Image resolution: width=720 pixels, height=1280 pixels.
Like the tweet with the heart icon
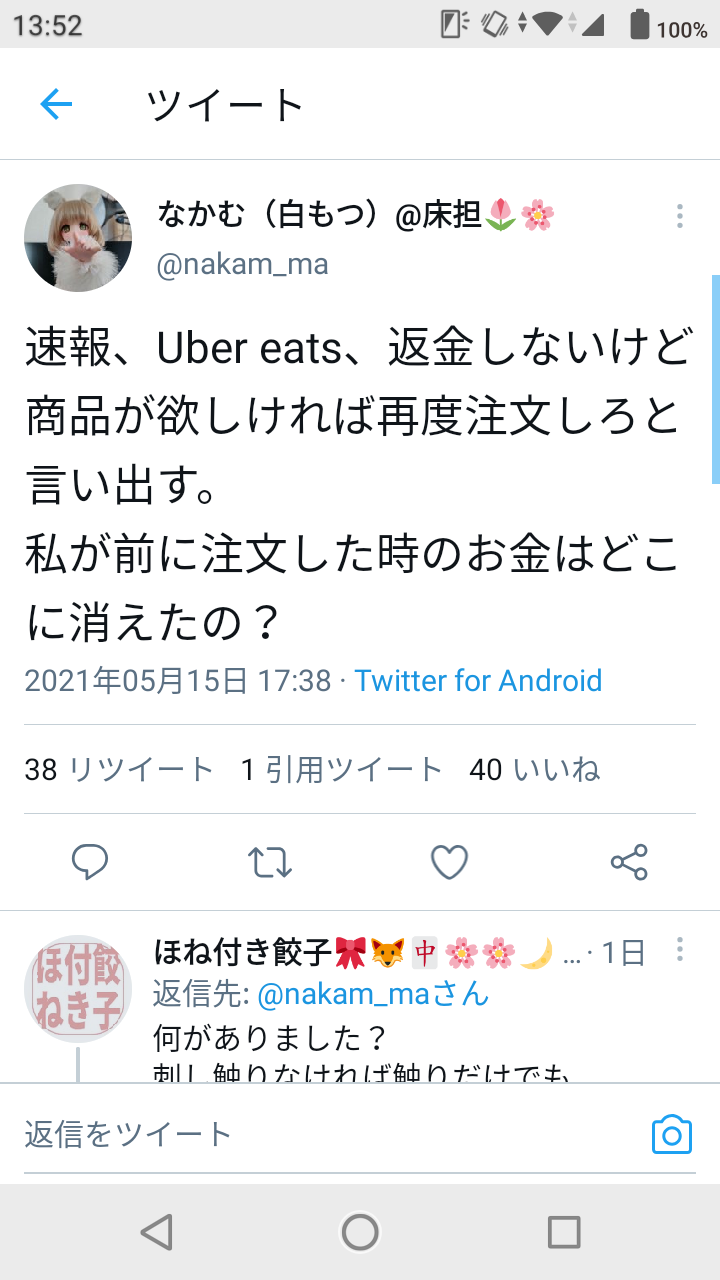(448, 862)
